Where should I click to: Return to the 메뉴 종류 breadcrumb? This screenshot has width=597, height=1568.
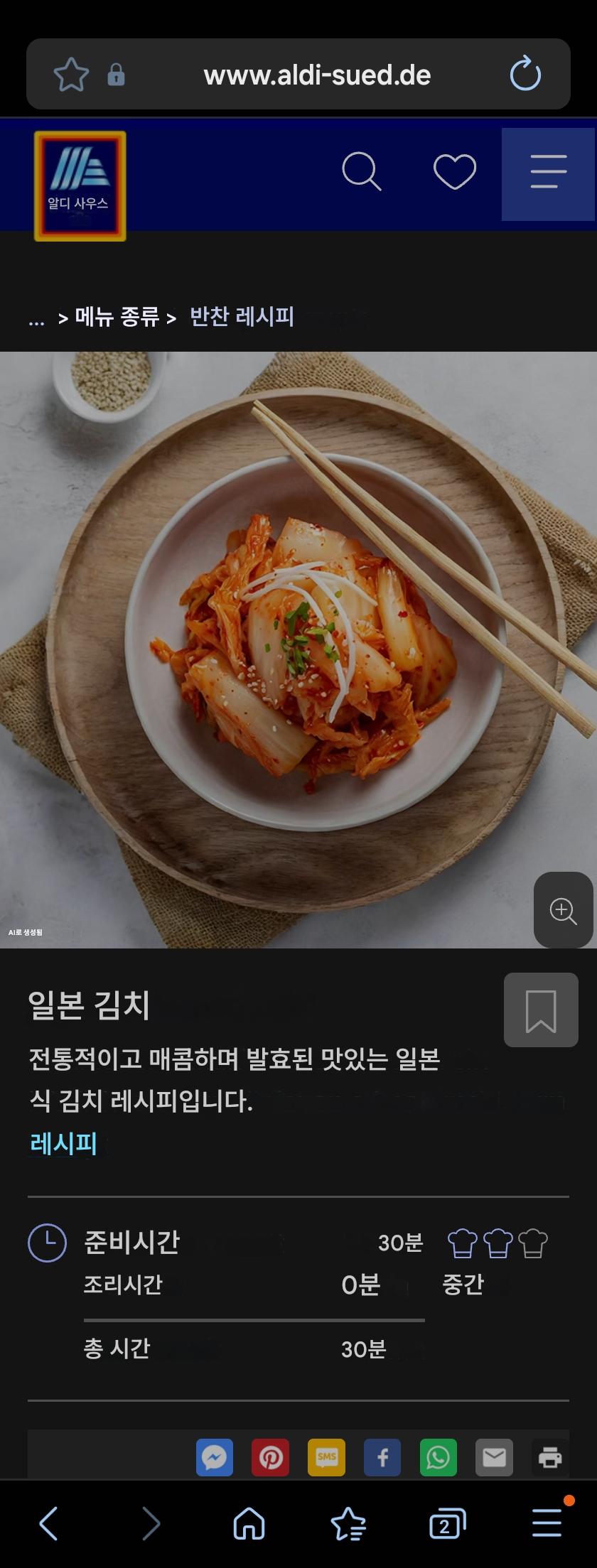click(x=117, y=317)
